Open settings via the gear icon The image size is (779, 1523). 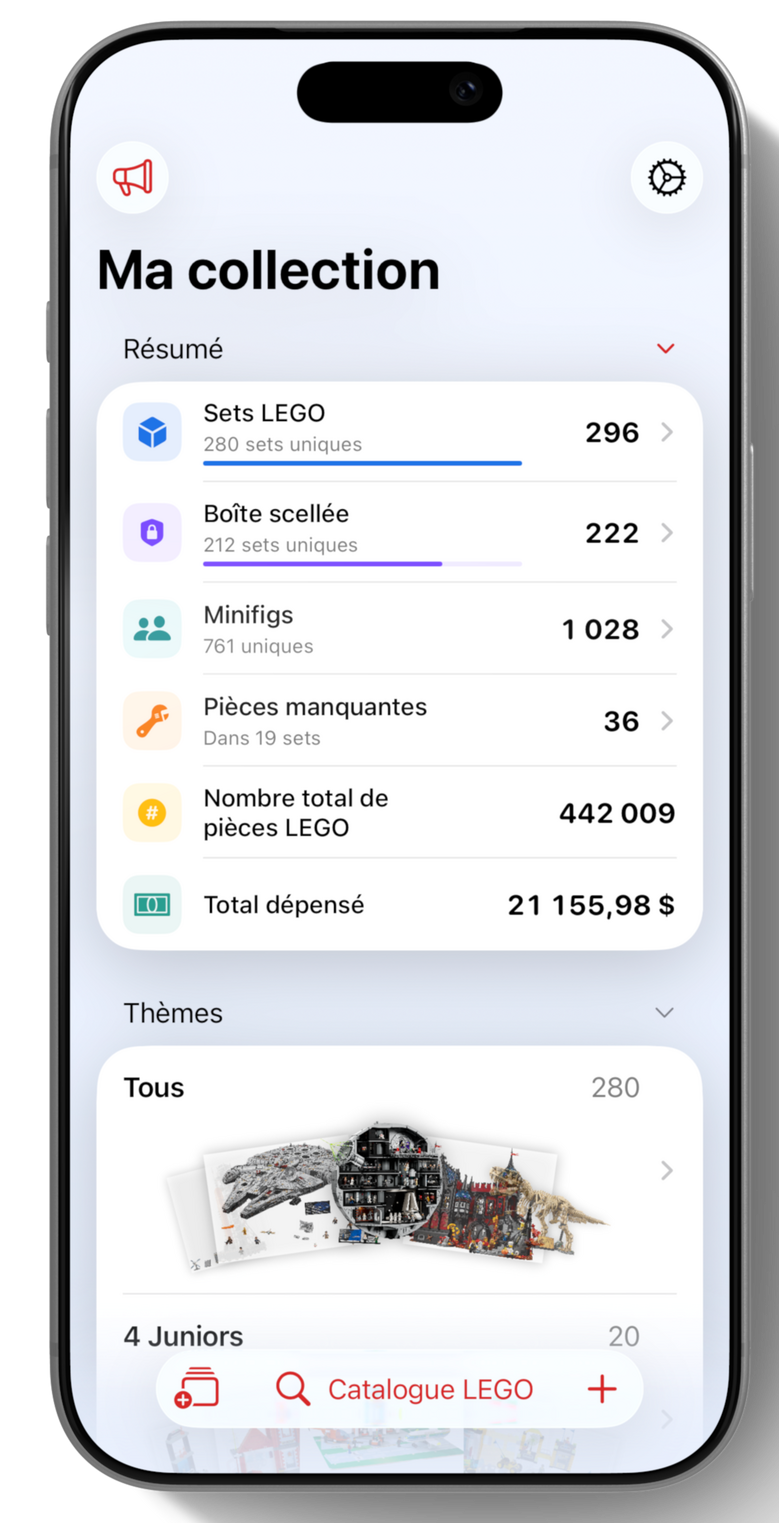[666, 178]
